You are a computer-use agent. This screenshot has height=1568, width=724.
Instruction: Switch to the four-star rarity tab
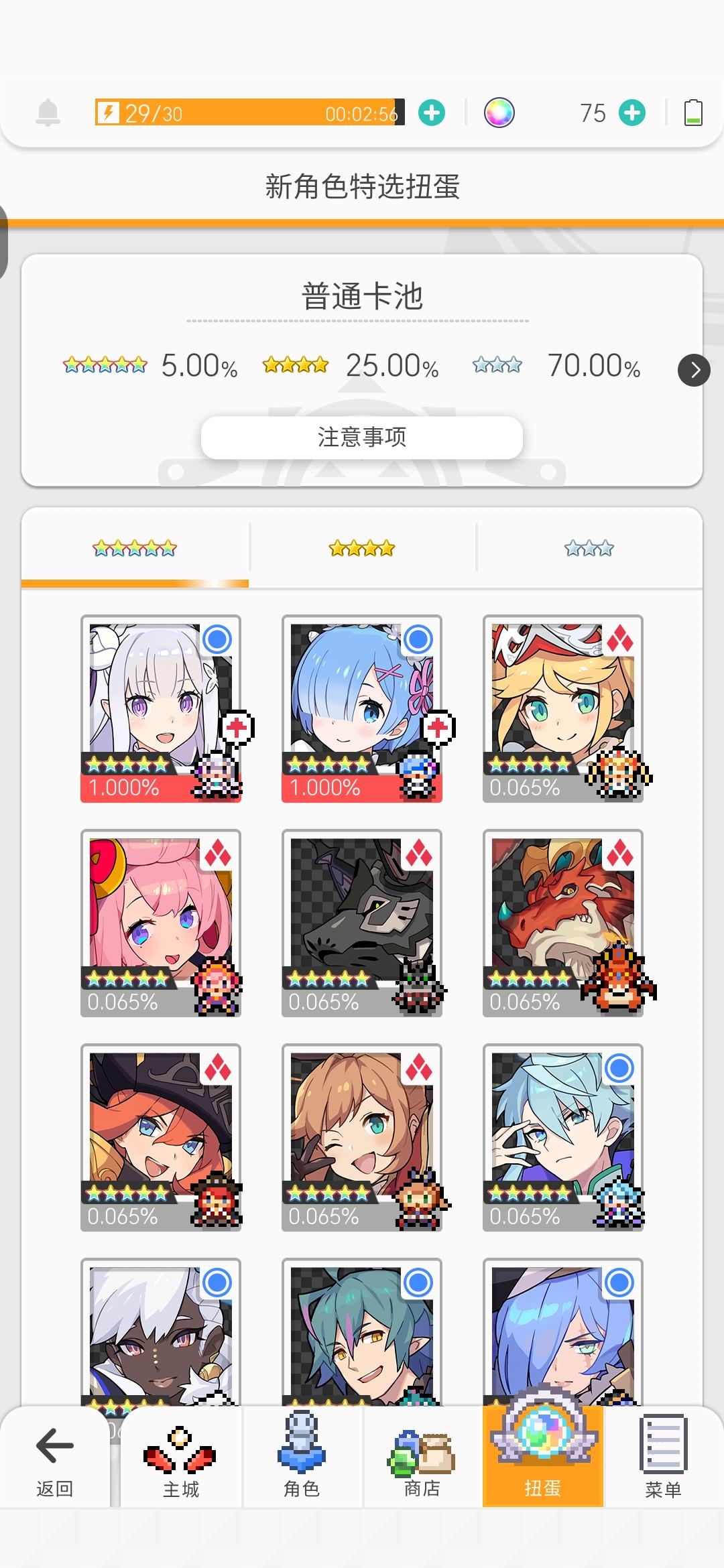point(362,547)
